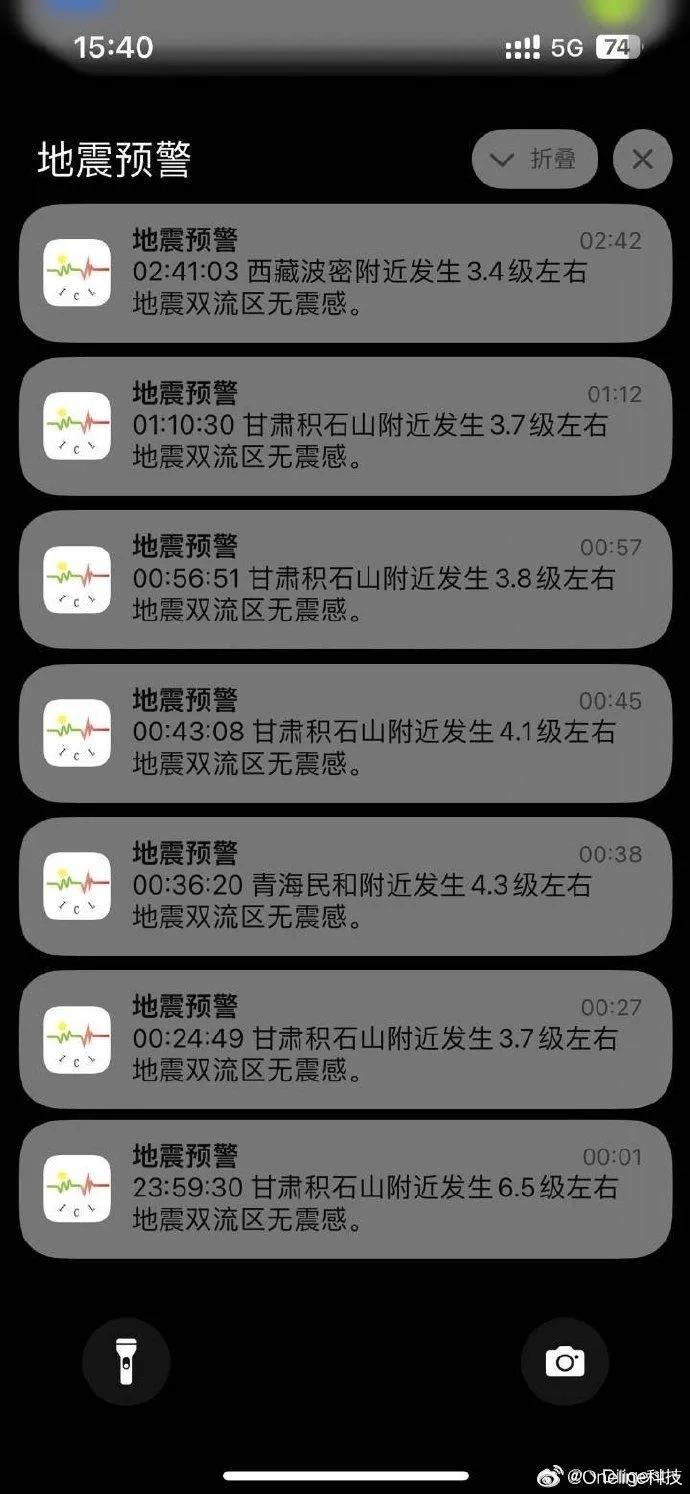Open the 02:41:03 西藏波密 3.4级 earthquake alert
The height and width of the screenshot is (1494, 690).
point(345,273)
